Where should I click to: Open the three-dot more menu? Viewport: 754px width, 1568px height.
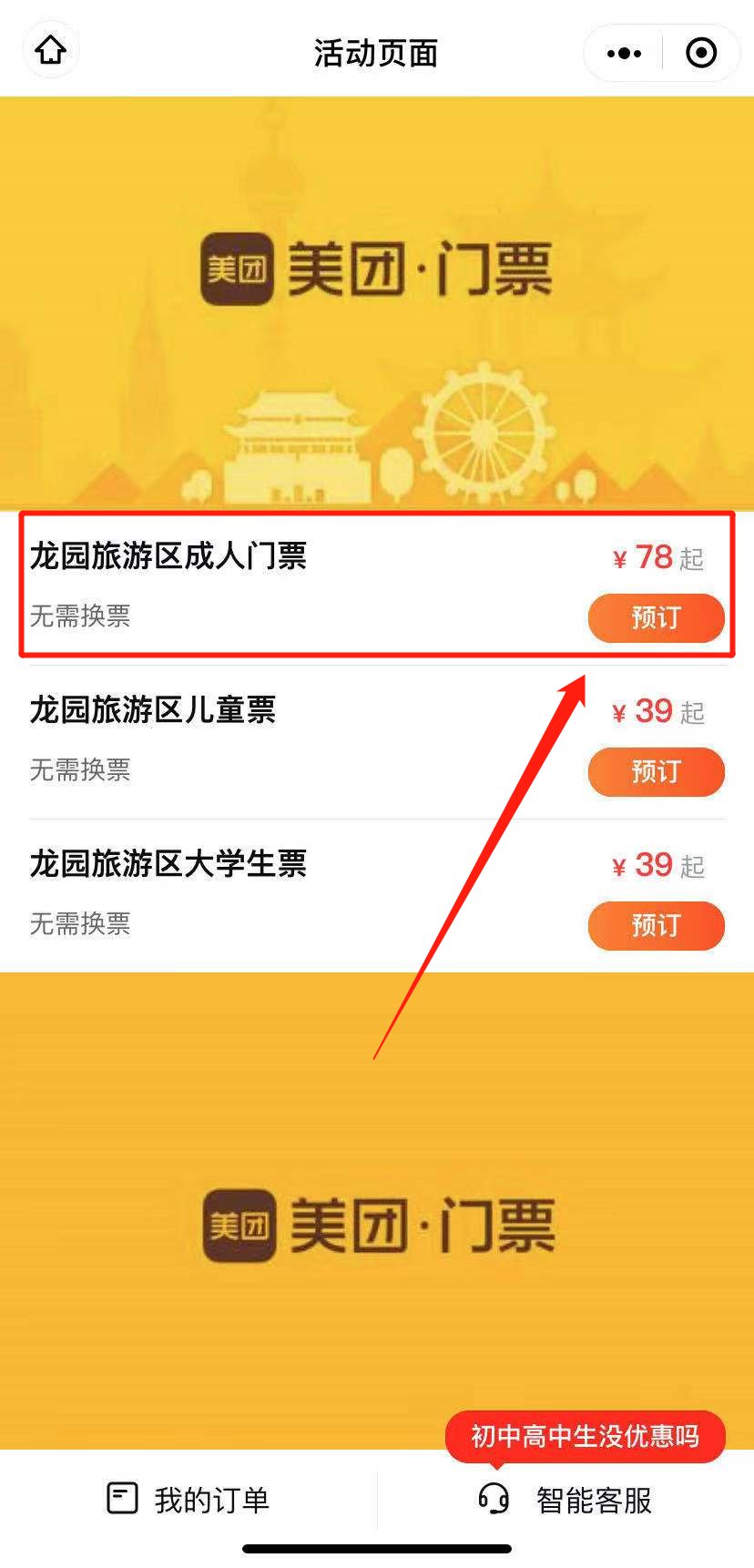tap(624, 54)
